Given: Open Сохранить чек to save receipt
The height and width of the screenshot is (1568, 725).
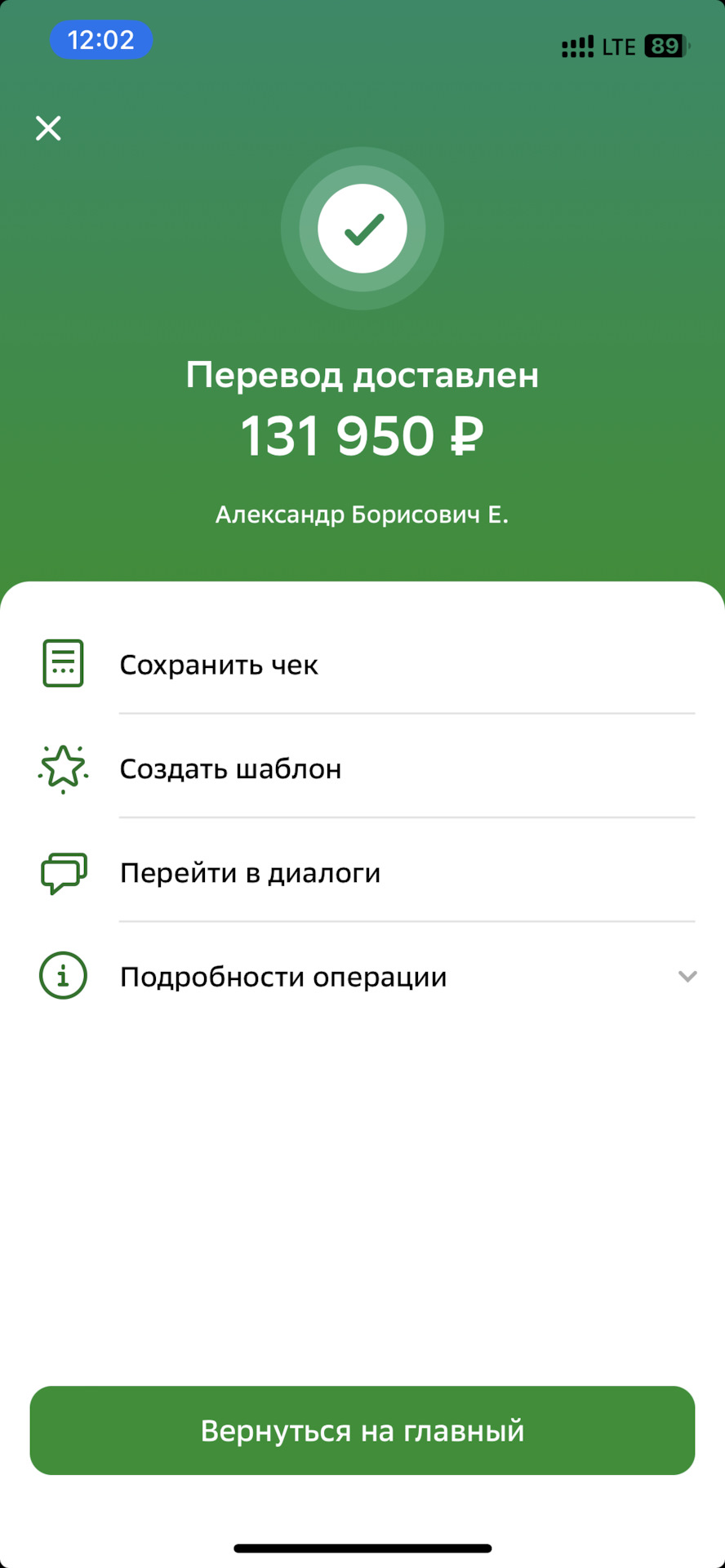Looking at the screenshot, I should point(219,665).
